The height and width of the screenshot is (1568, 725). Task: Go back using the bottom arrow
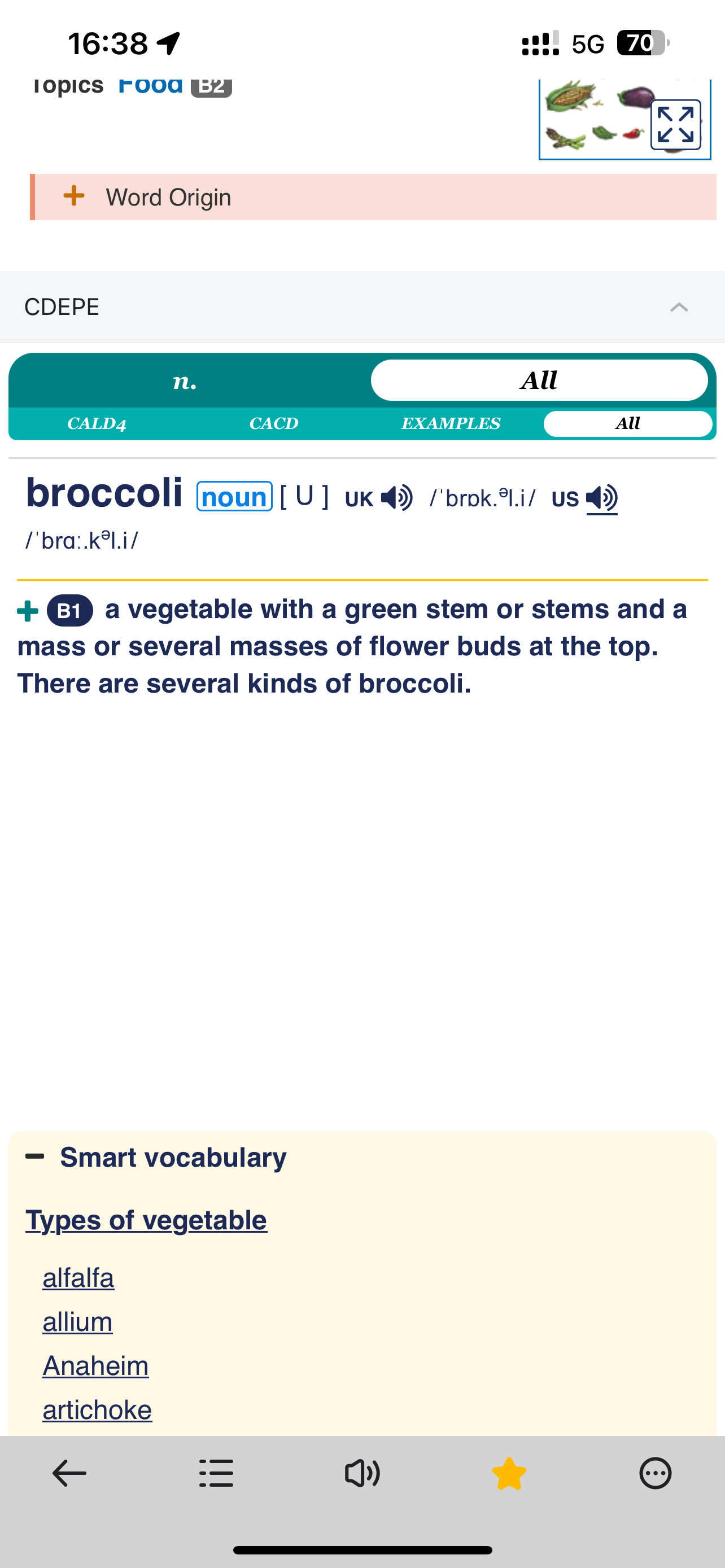(x=69, y=1474)
